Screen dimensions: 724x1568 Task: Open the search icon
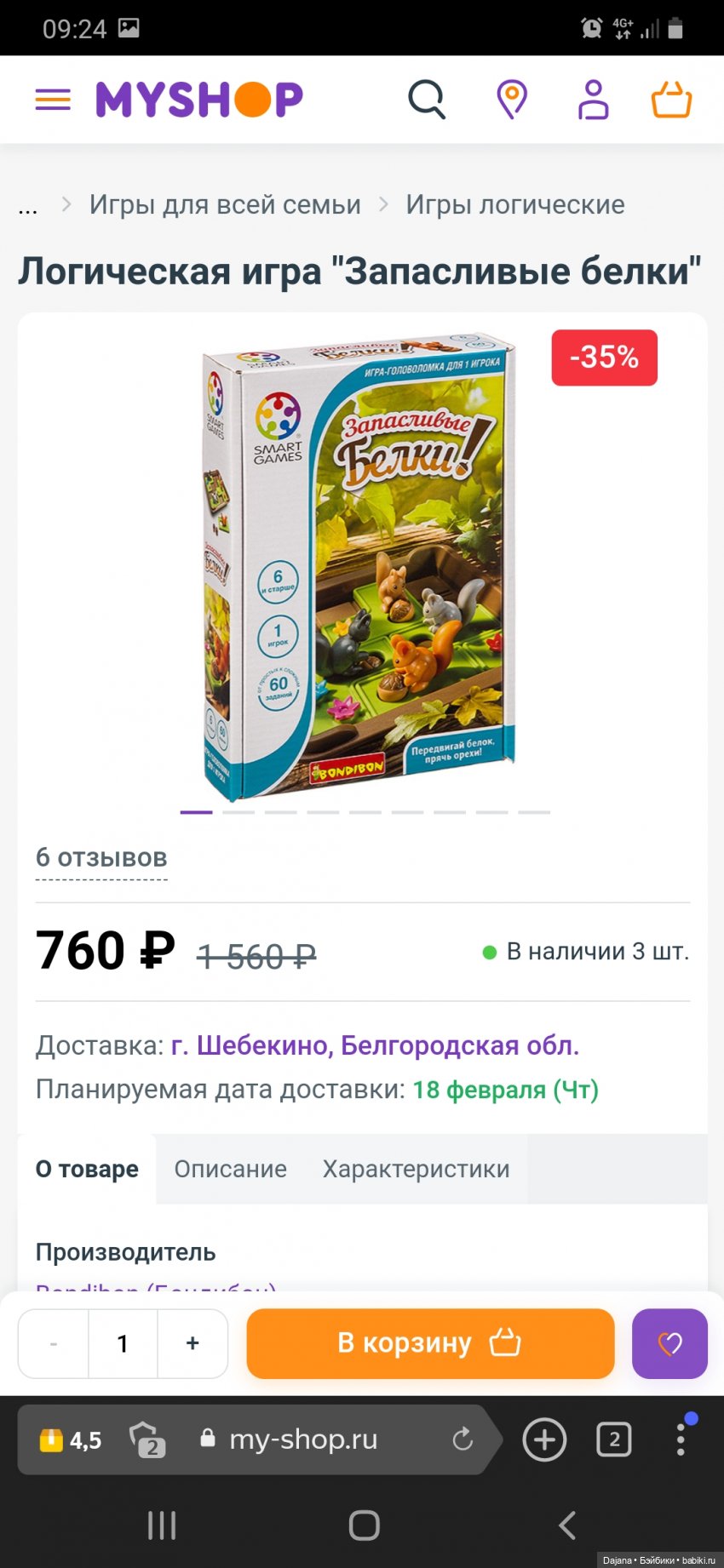point(427,100)
